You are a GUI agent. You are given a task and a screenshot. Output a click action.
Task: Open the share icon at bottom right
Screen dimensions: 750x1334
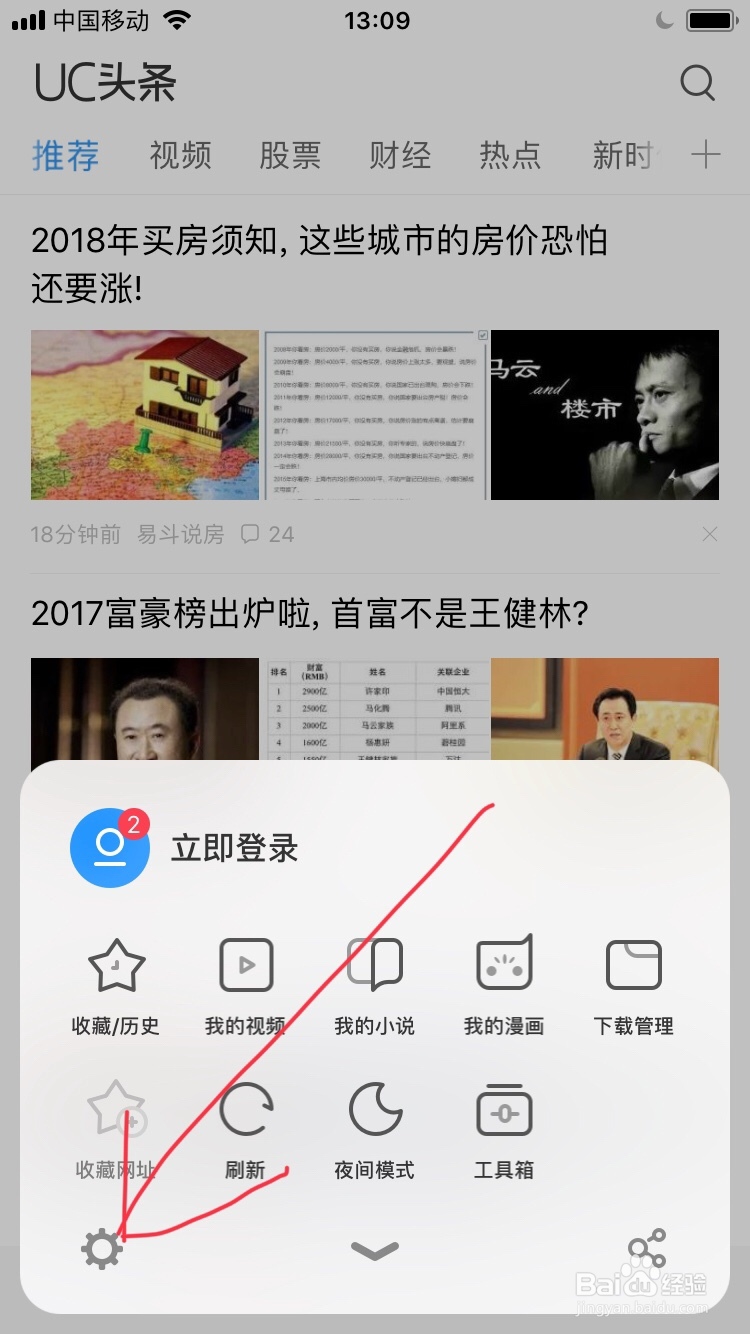[648, 1247]
